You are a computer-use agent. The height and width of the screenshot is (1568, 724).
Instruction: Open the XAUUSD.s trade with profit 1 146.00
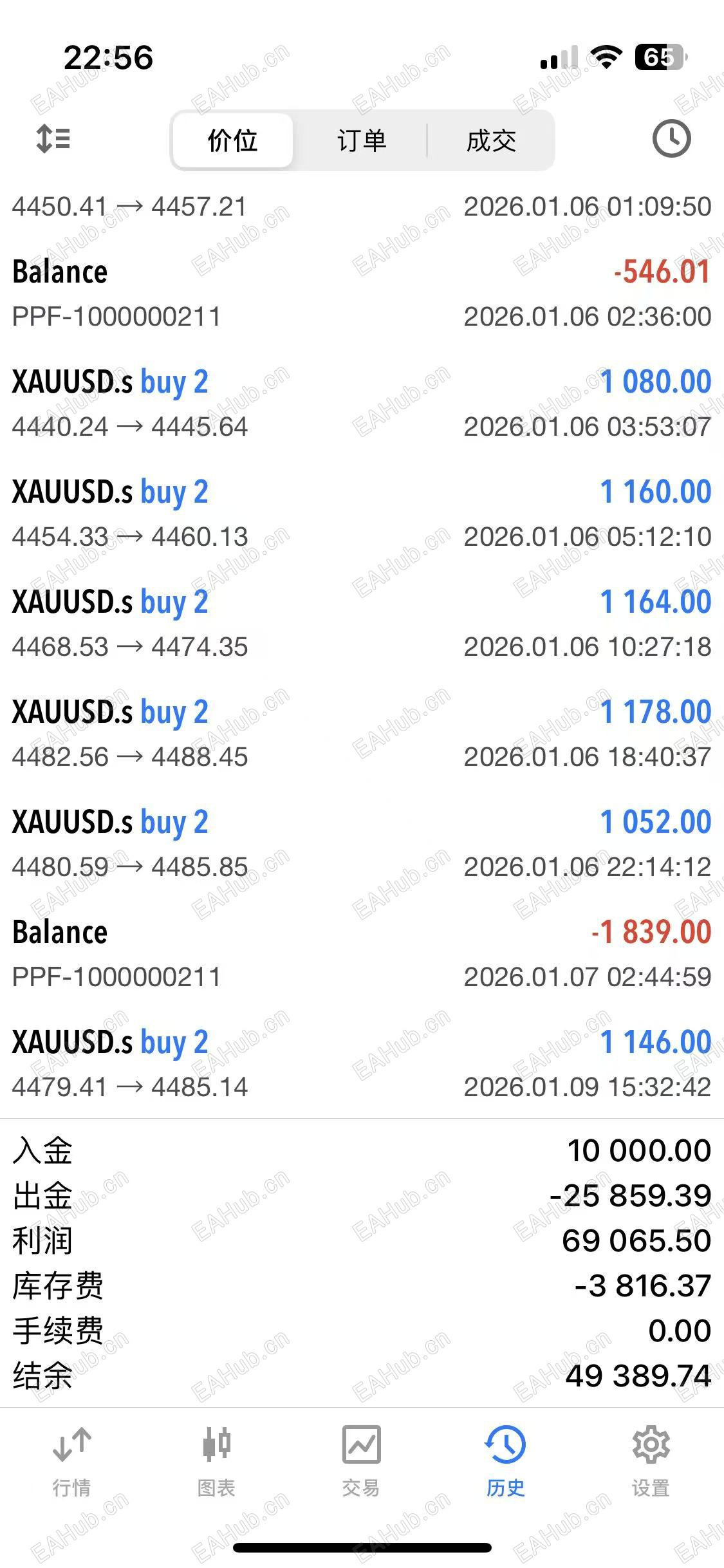(362, 1064)
